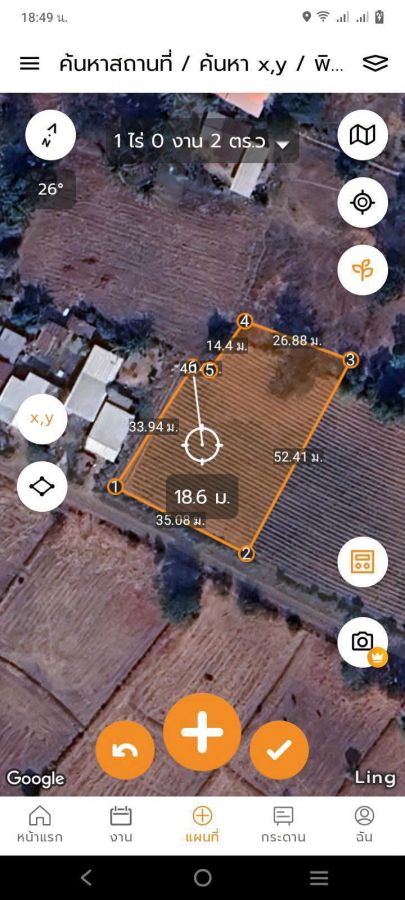This screenshot has width=405, height=900.
Task: Open the hamburger drawer menu
Action: click(x=30, y=64)
